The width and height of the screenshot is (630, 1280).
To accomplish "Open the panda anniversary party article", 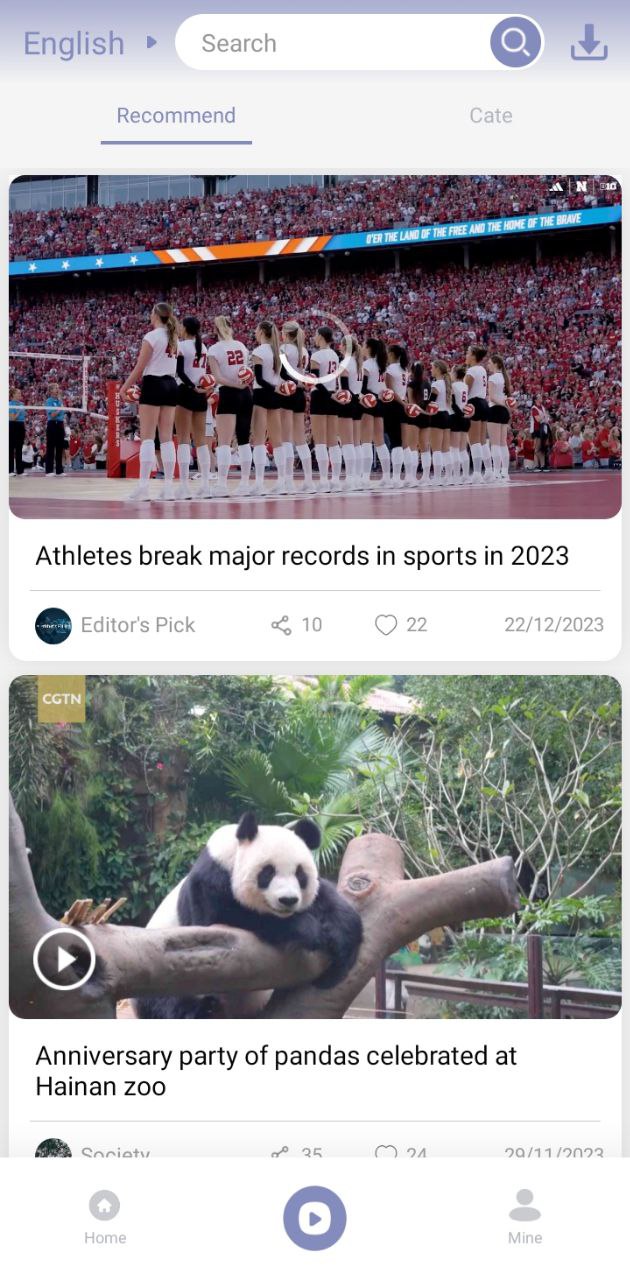I will (x=276, y=1070).
